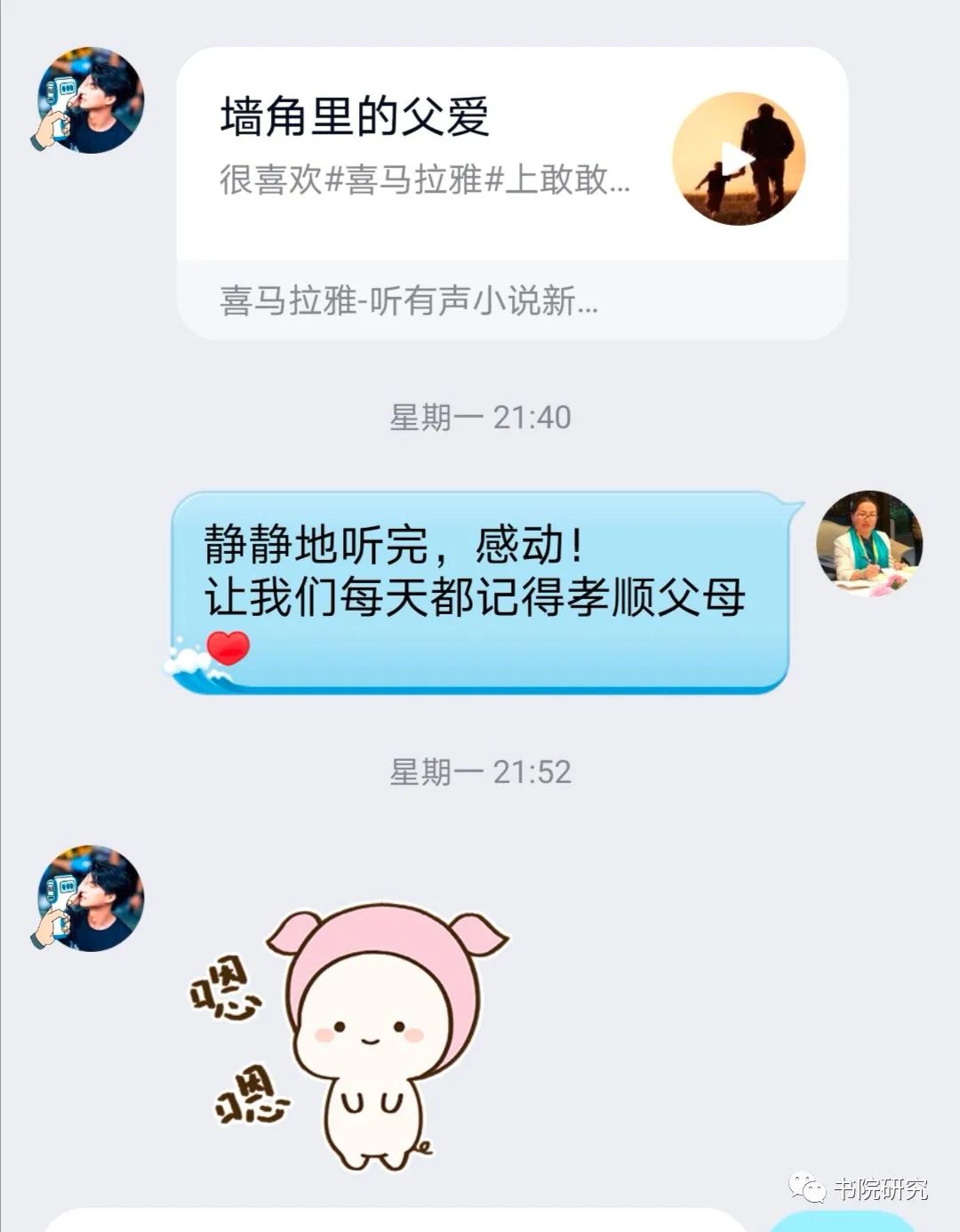
Task: Select the 星期一 21:52 timestamp
Action: coord(480,772)
